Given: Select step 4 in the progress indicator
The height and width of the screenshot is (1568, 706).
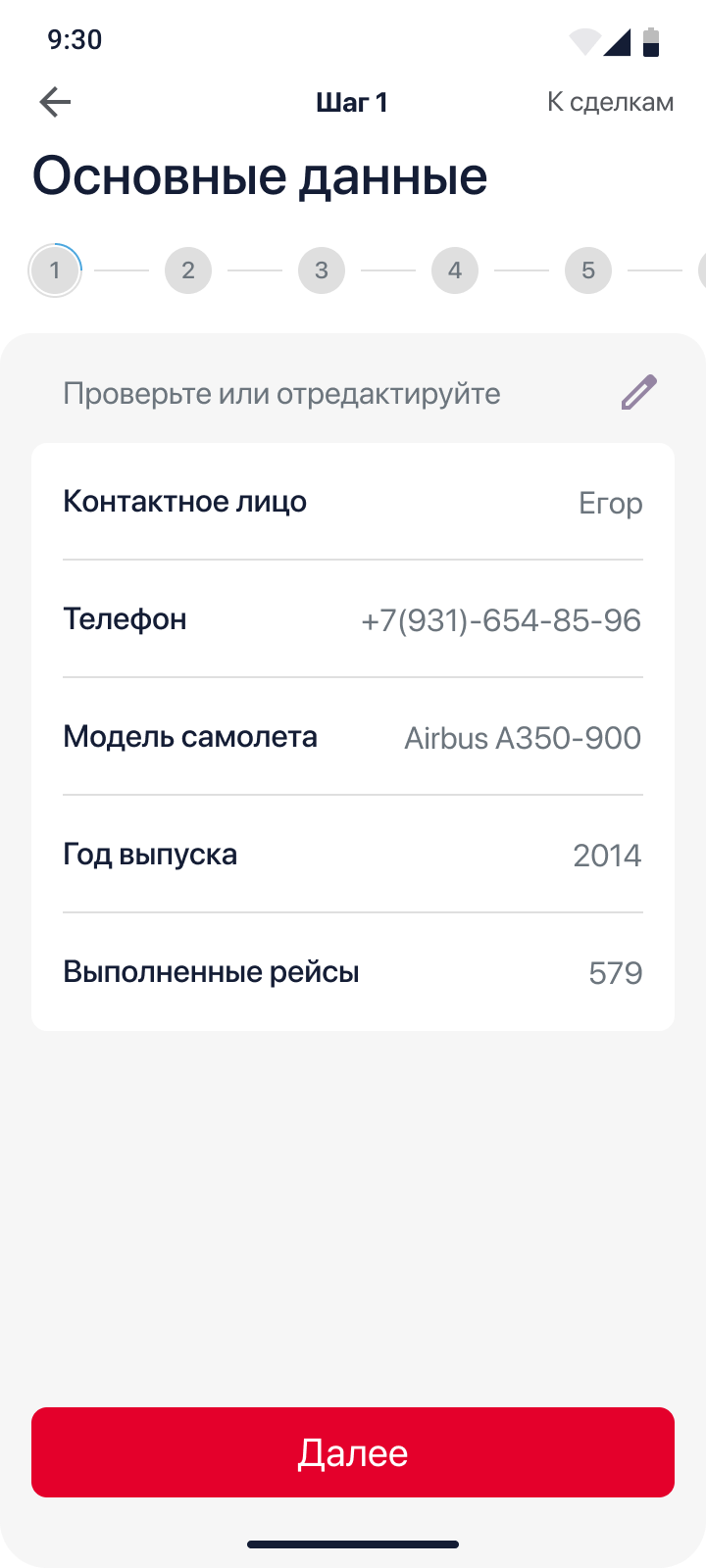Looking at the screenshot, I should (x=455, y=270).
